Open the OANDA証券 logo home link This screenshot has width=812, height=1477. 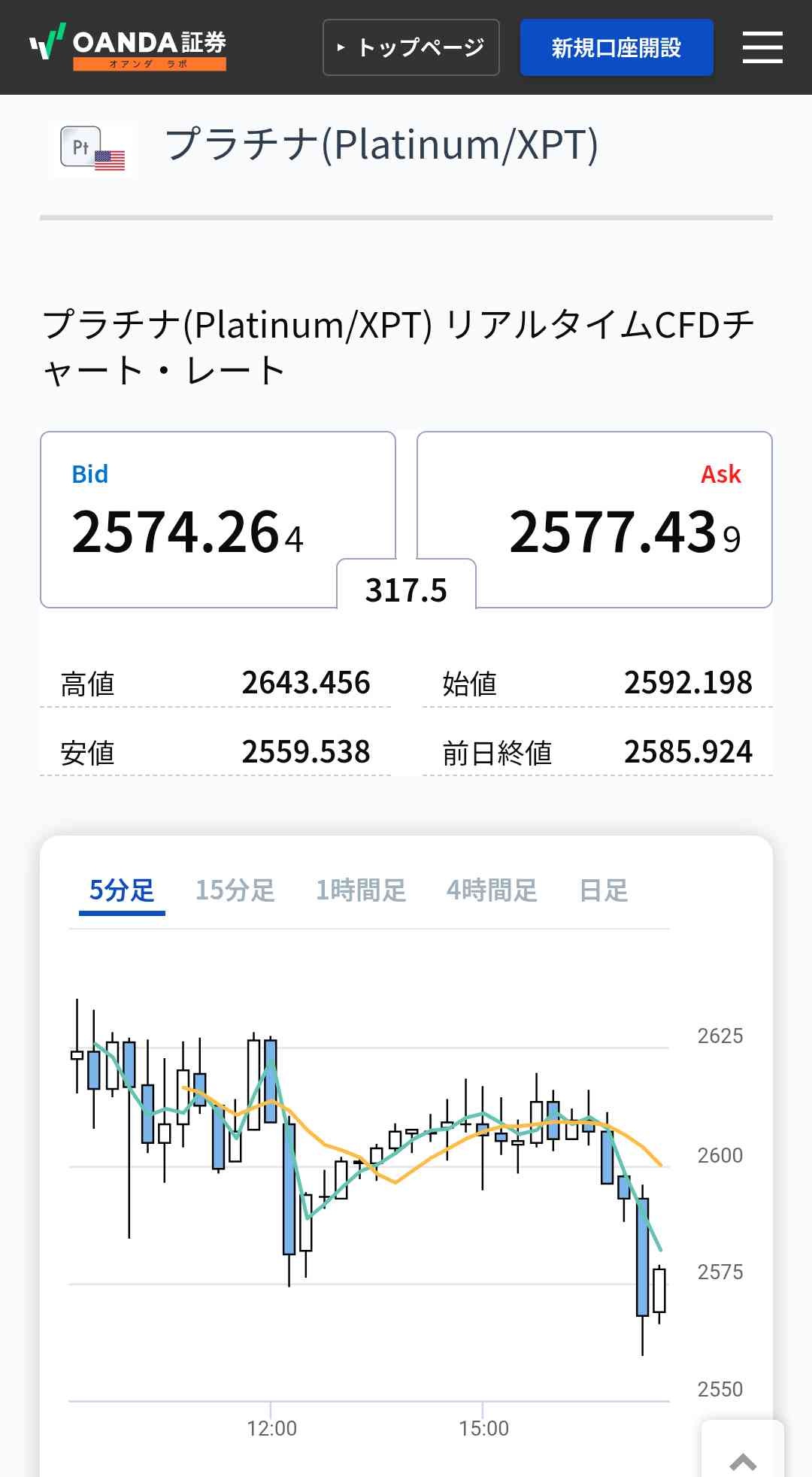pos(128,47)
